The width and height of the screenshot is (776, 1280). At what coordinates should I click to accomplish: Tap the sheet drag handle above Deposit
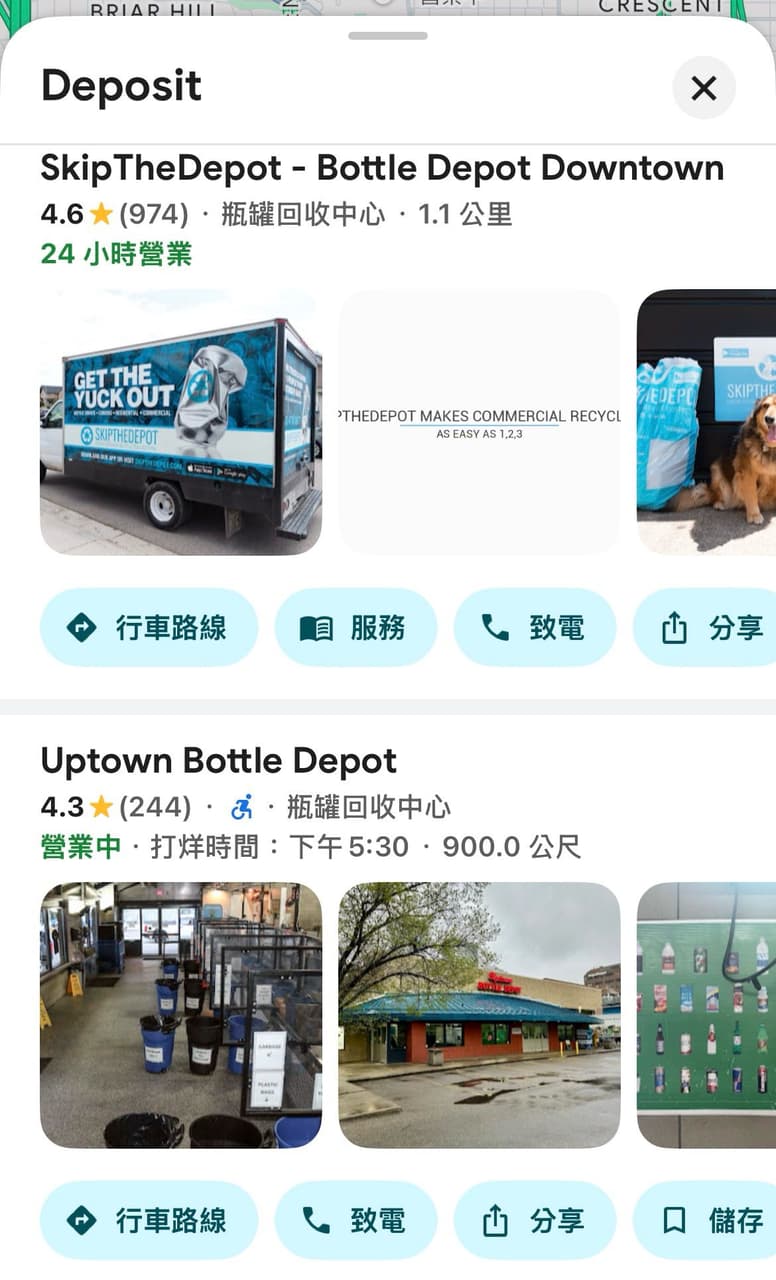388,36
